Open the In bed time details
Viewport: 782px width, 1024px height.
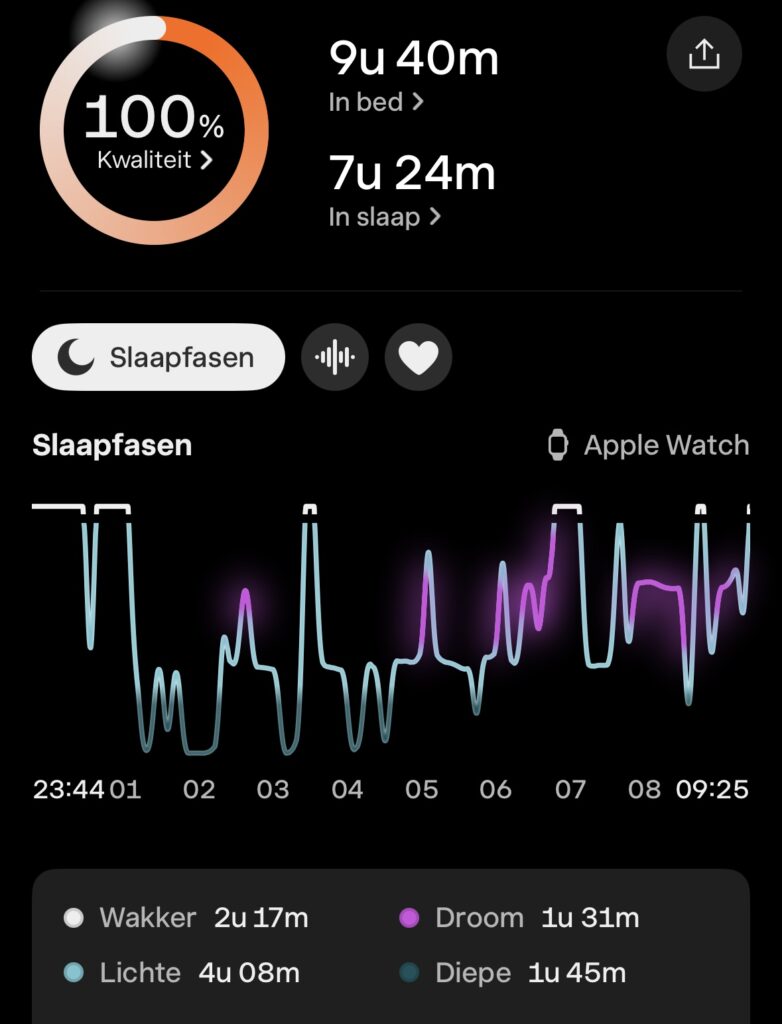coord(376,102)
